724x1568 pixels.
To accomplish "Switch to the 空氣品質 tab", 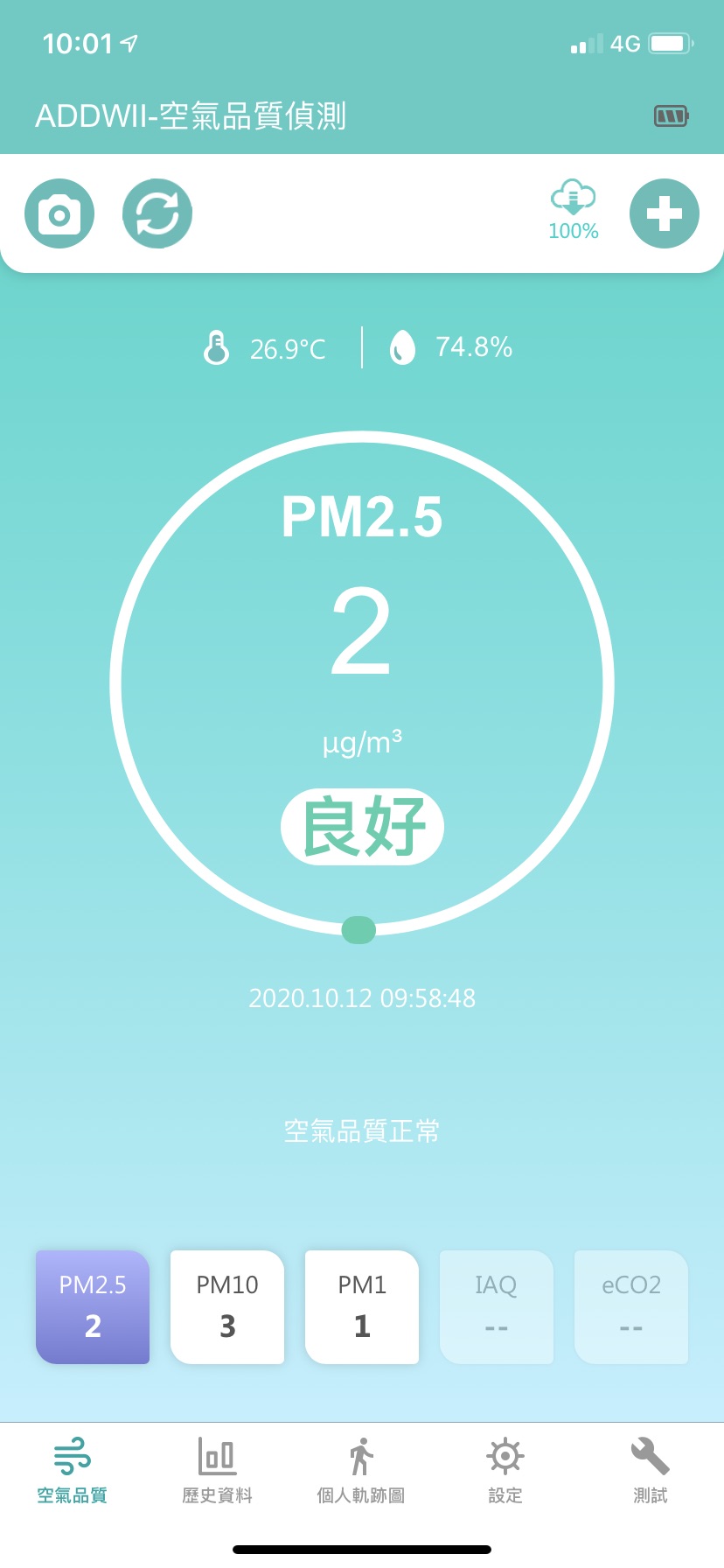I will (73, 1470).
